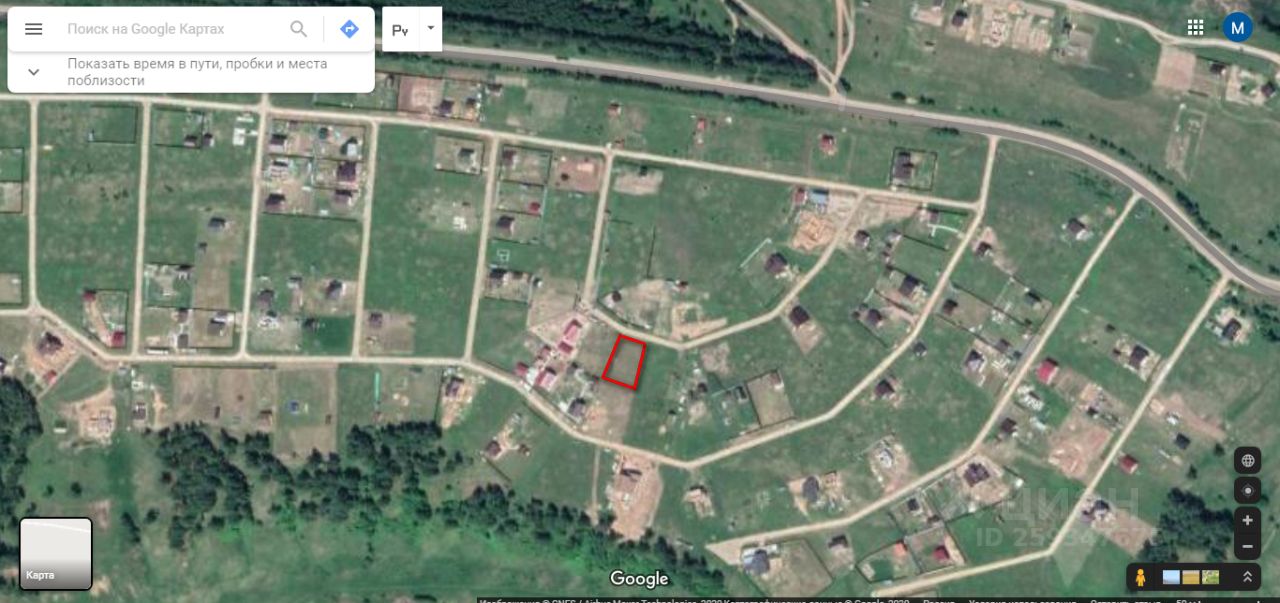Viewport: 1280px width, 603px height.
Task: Show my current location
Action: tap(1247, 491)
